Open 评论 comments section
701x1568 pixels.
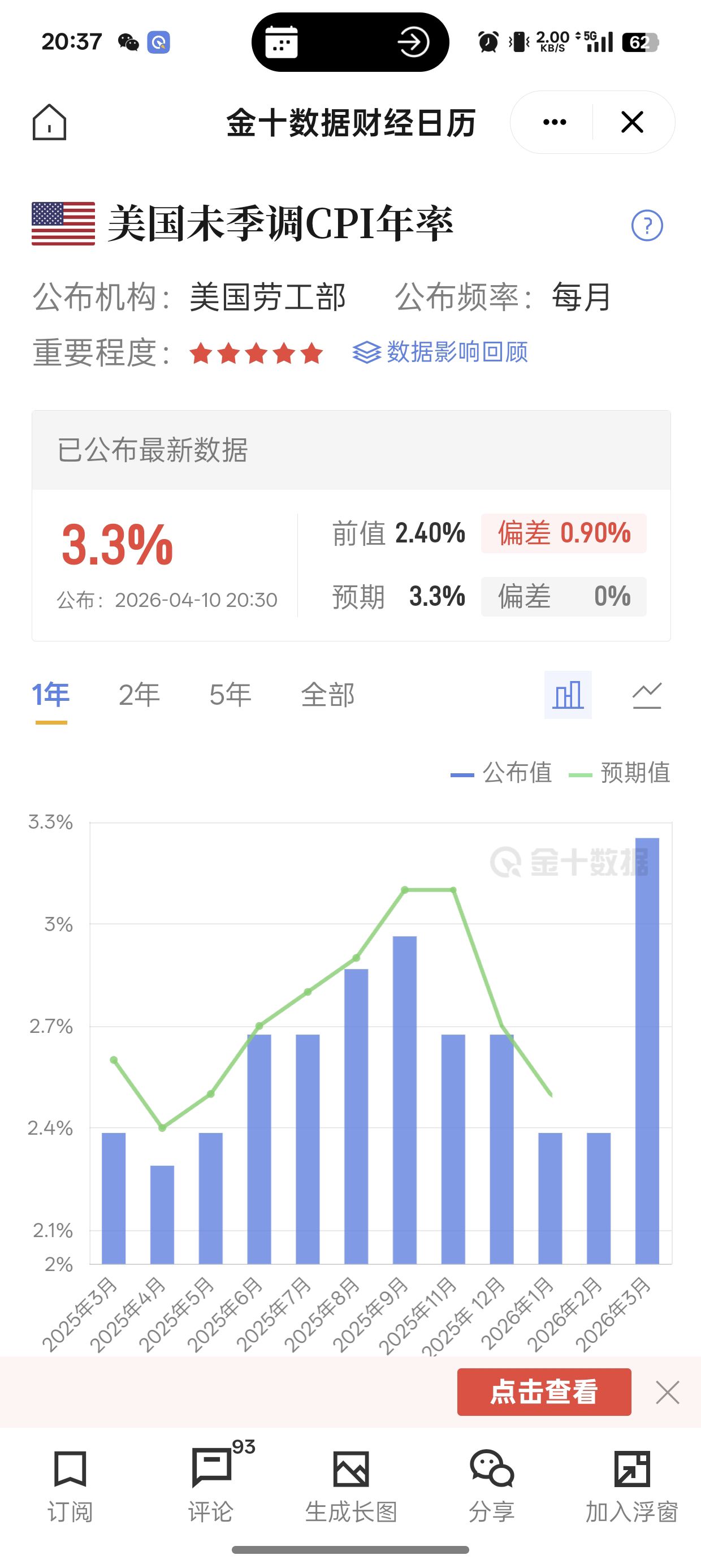211,1486
